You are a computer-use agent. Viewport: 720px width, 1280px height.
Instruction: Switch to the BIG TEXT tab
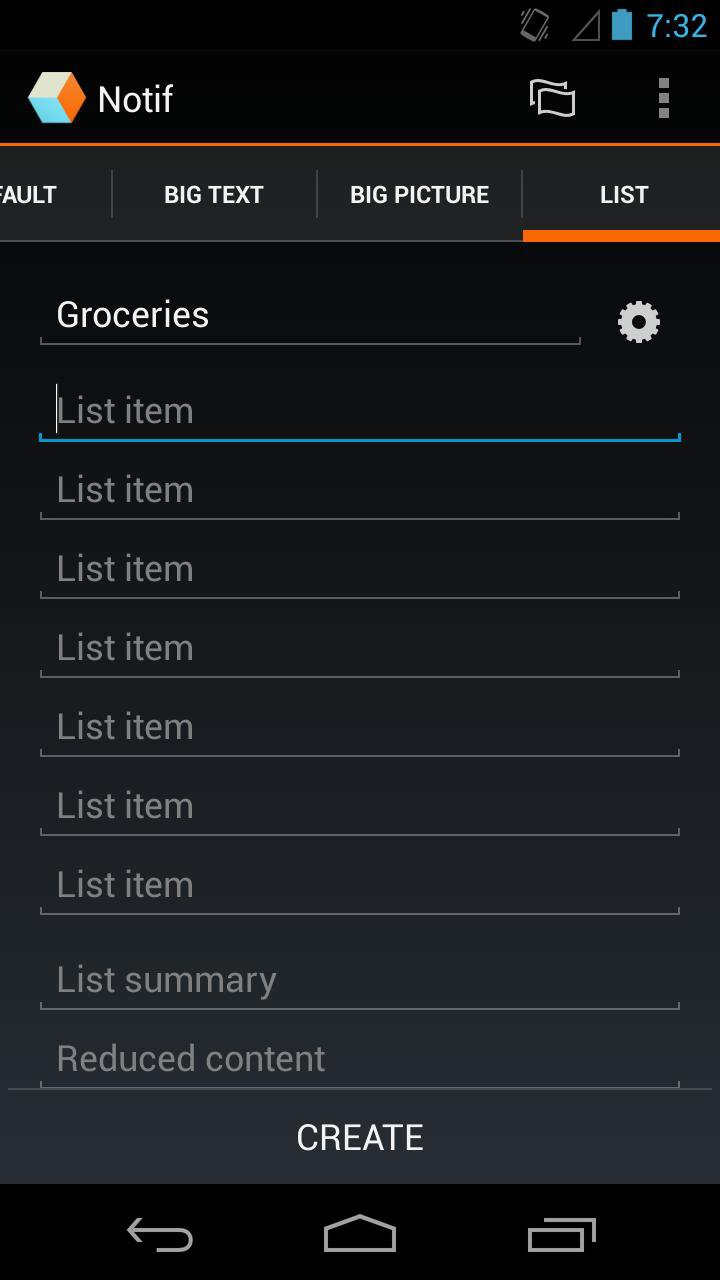(213, 194)
